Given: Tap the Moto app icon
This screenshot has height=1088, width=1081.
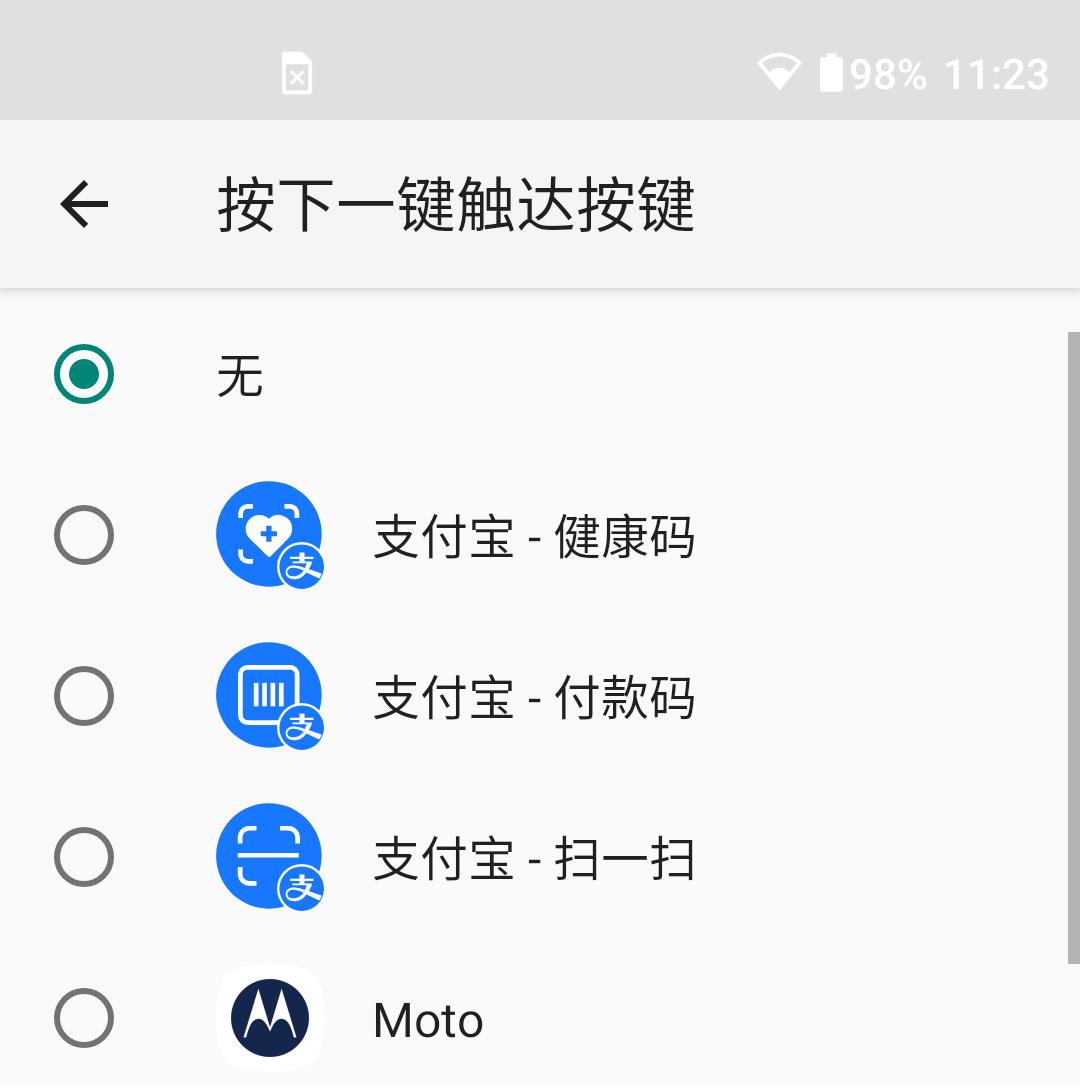Looking at the screenshot, I should click(269, 1019).
